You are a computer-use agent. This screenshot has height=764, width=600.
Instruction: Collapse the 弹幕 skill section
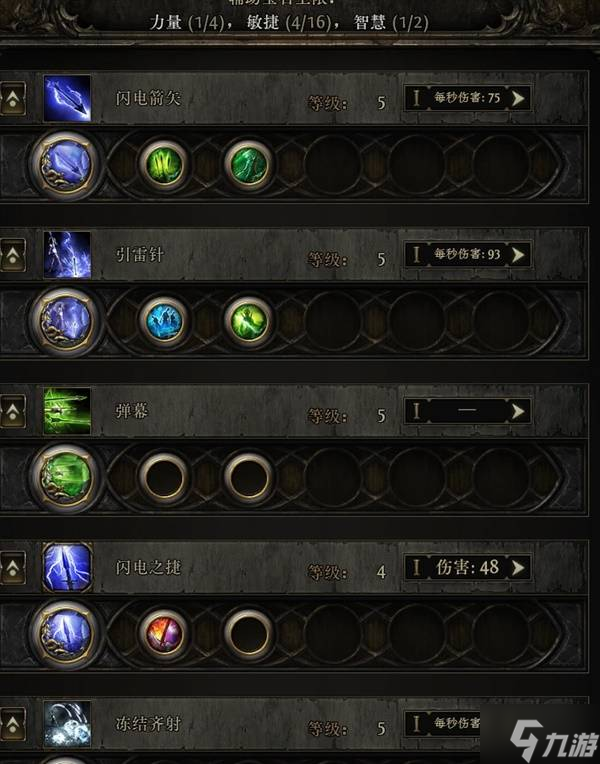point(14,411)
